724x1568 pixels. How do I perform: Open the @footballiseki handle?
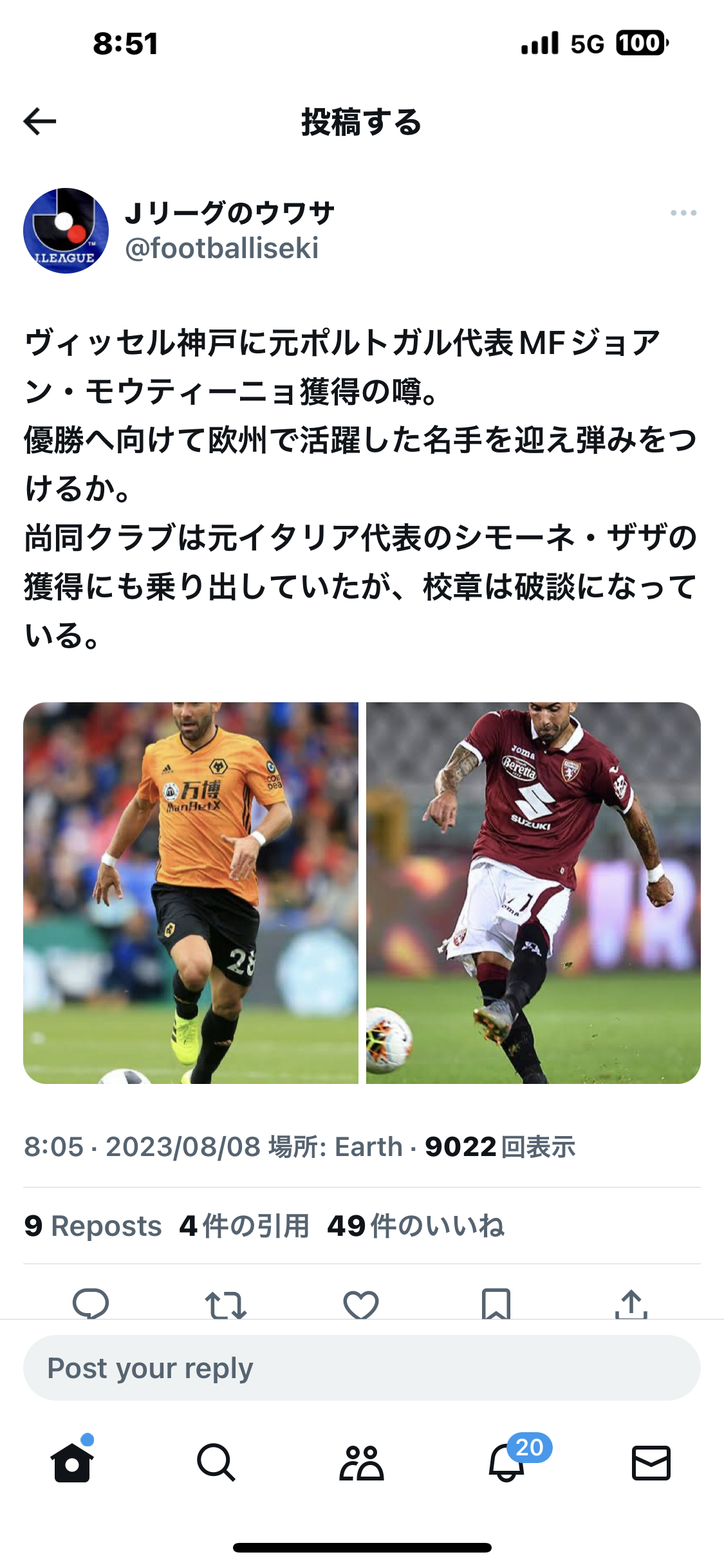point(222,248)
